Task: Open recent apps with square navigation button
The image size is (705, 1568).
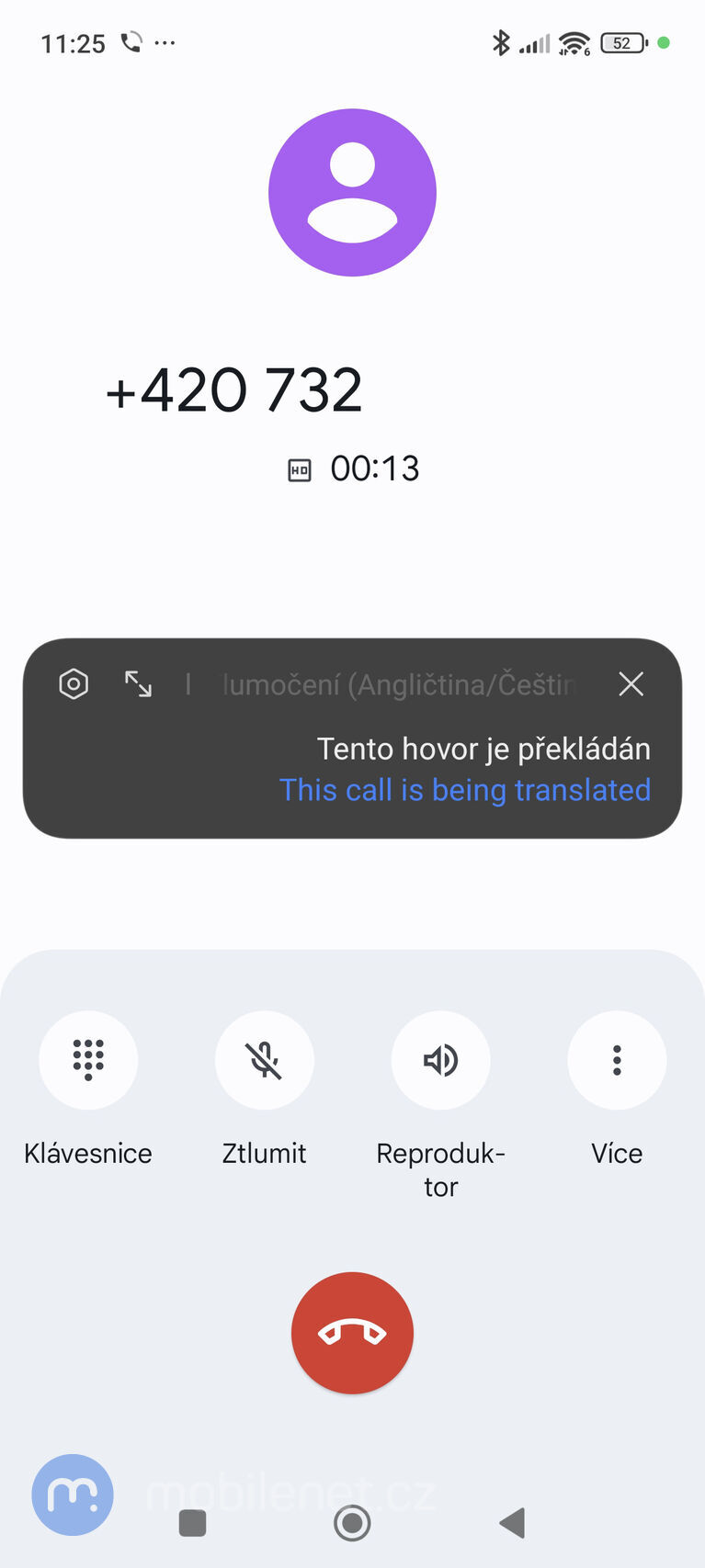Action: (x=192, y=1522)
